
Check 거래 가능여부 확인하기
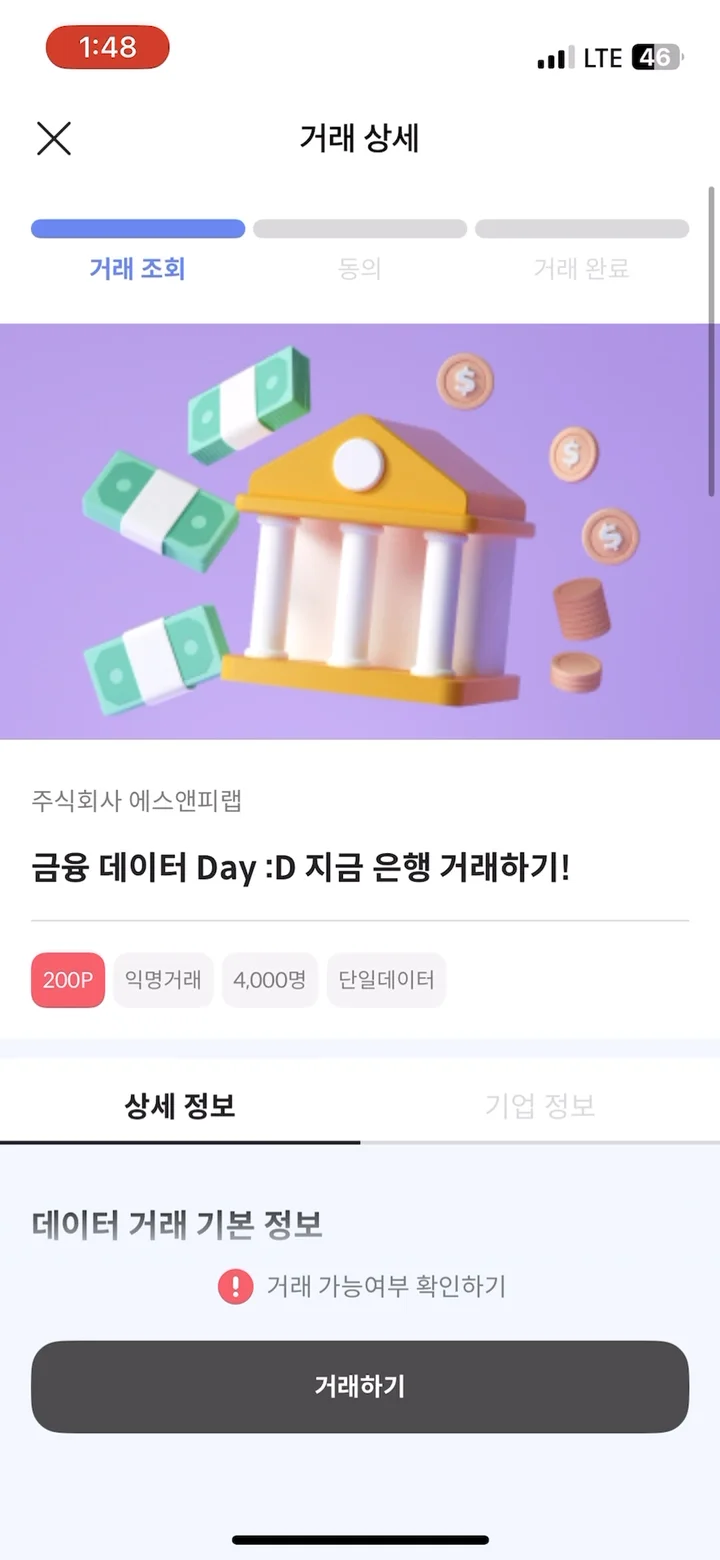tap(362, 1286)
